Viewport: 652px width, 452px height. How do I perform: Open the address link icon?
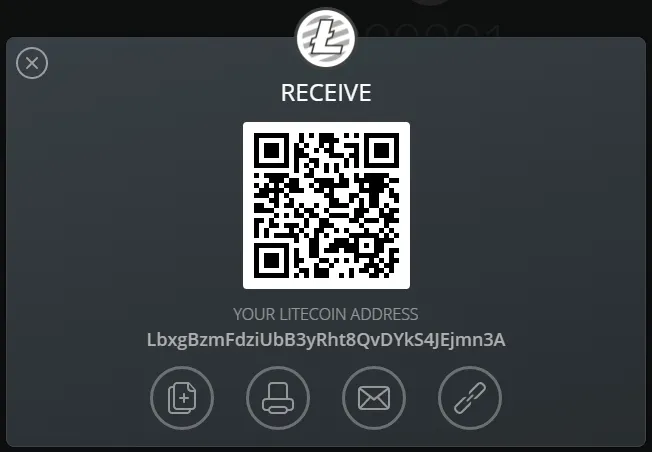point(470,398)
